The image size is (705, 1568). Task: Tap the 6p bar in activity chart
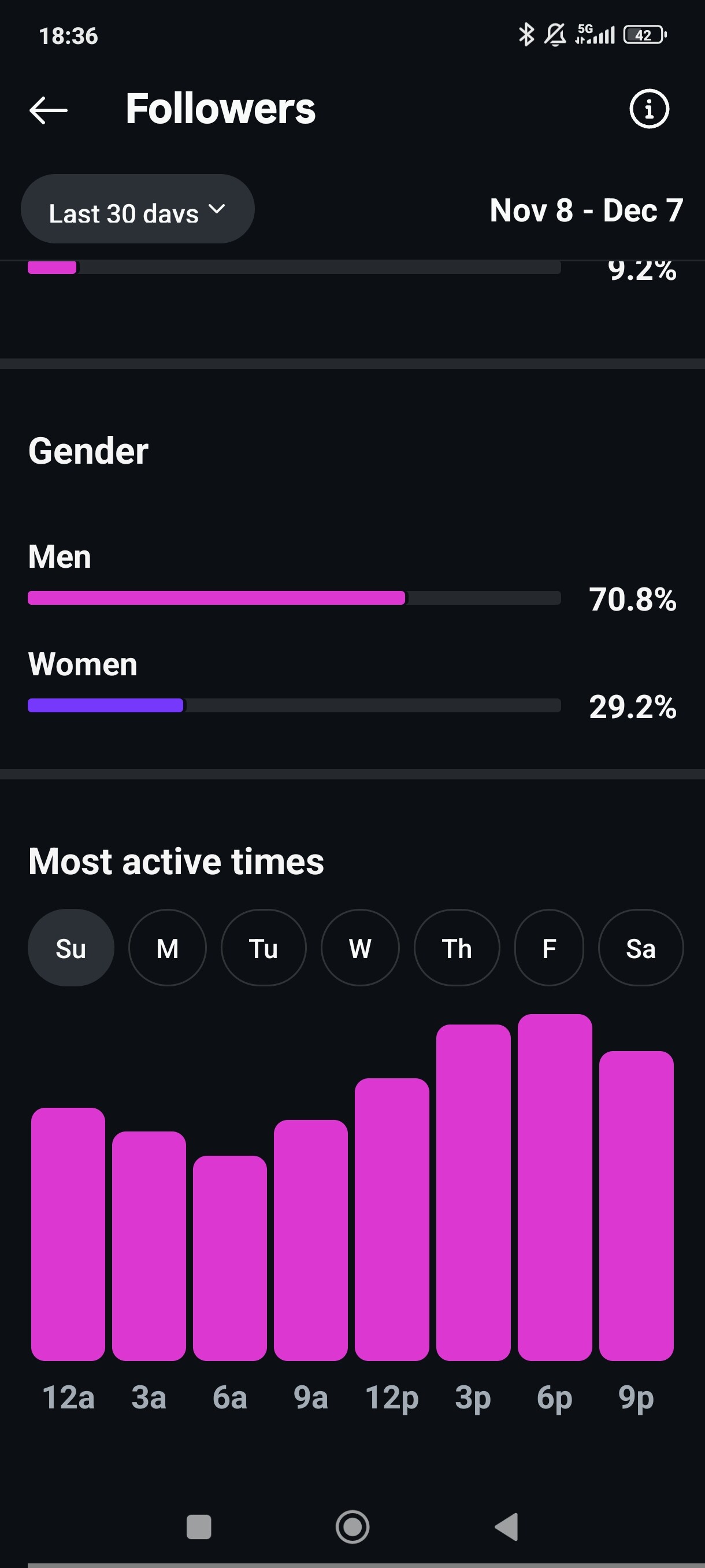coord(554,1187)
